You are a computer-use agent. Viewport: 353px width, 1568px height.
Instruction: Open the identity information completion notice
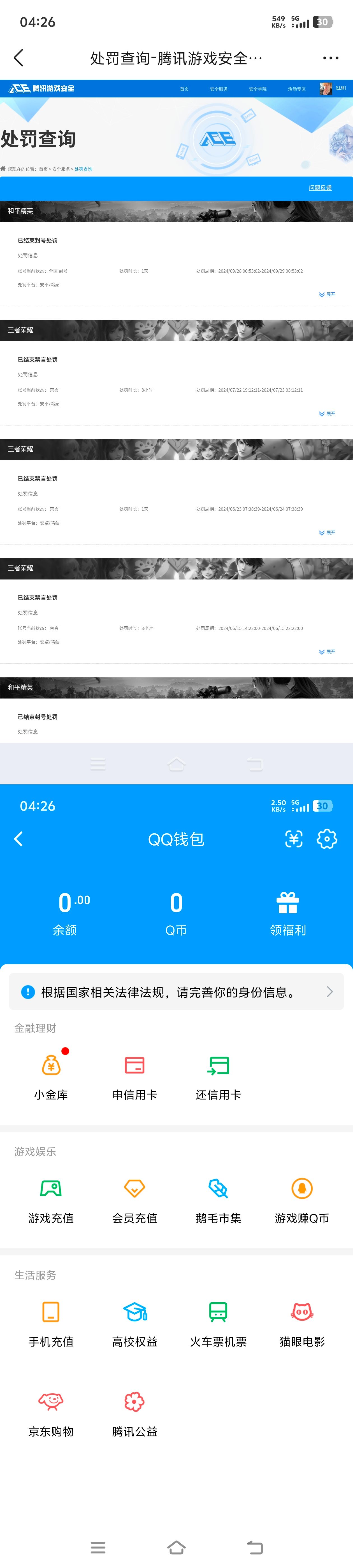click(x=176, y=991)
